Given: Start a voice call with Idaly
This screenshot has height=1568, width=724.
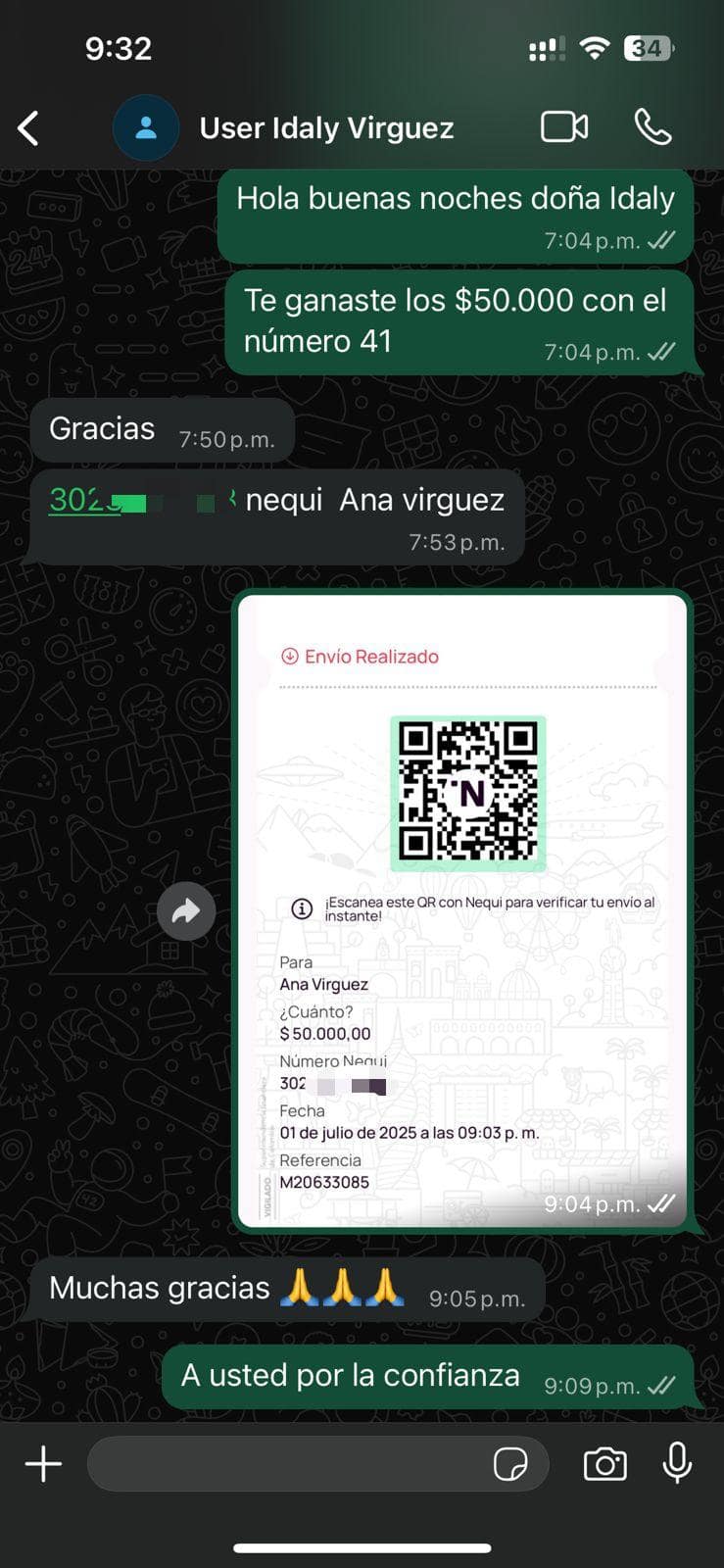Looking at the screenshot, I should coord(652,127).
